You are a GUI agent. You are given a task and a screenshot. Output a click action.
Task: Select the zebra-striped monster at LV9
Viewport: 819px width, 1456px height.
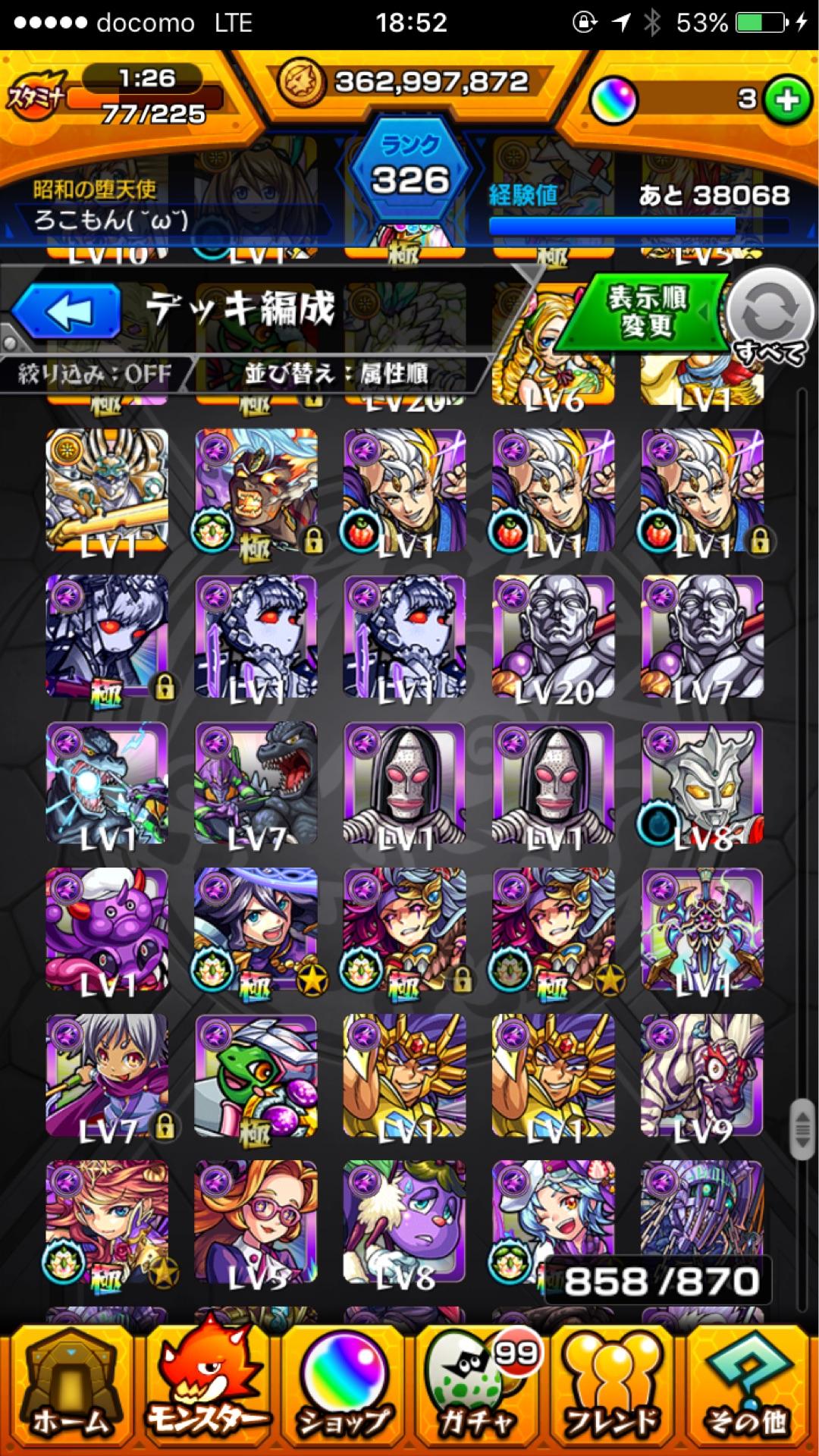click(x=702, y=1077)
